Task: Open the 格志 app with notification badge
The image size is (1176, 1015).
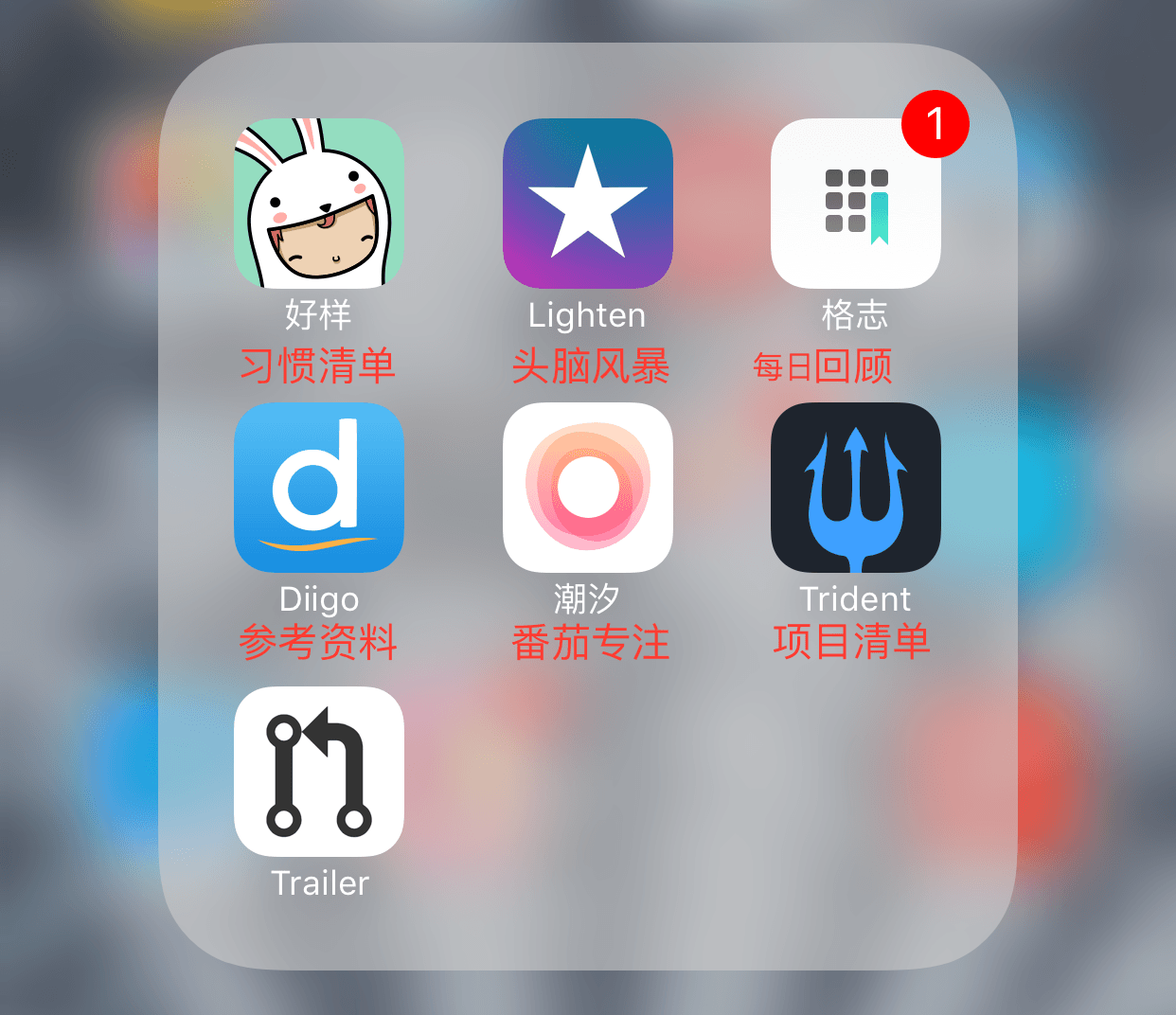Action: (855, 204)
